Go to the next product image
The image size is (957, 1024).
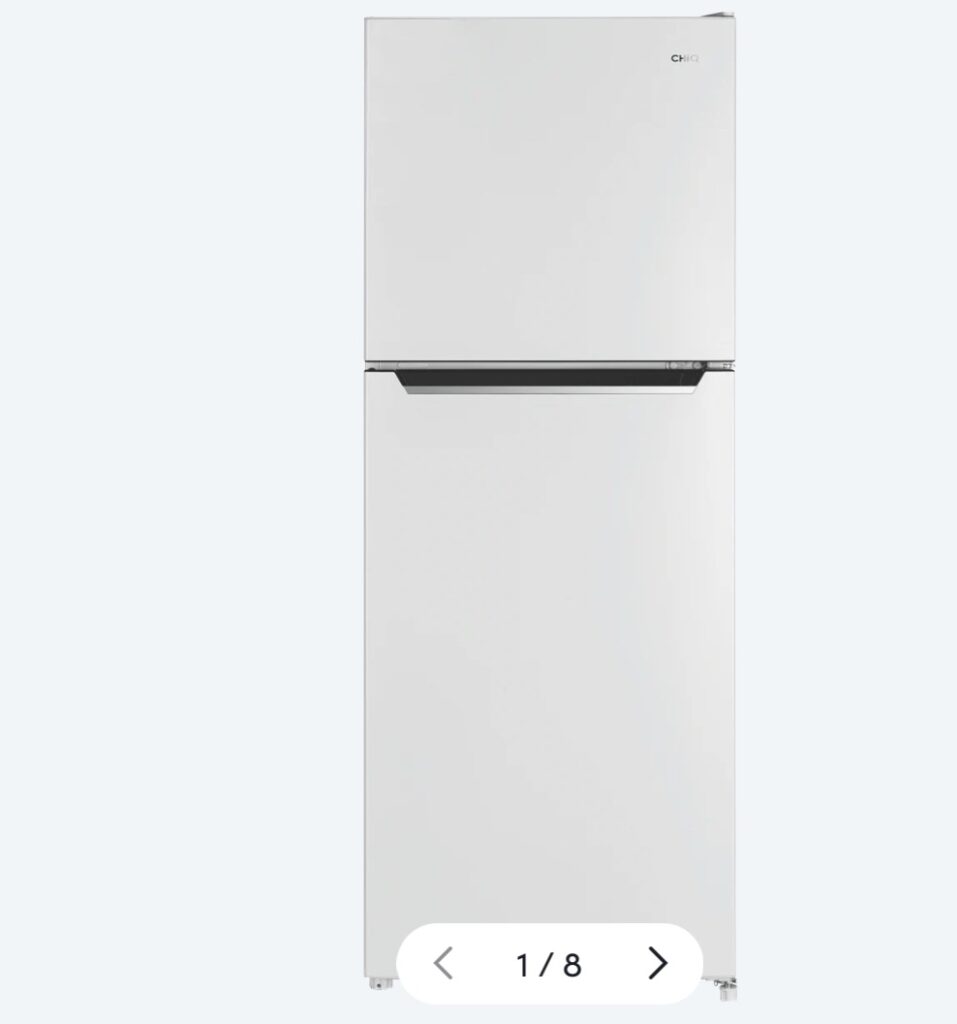click(657, 963)
